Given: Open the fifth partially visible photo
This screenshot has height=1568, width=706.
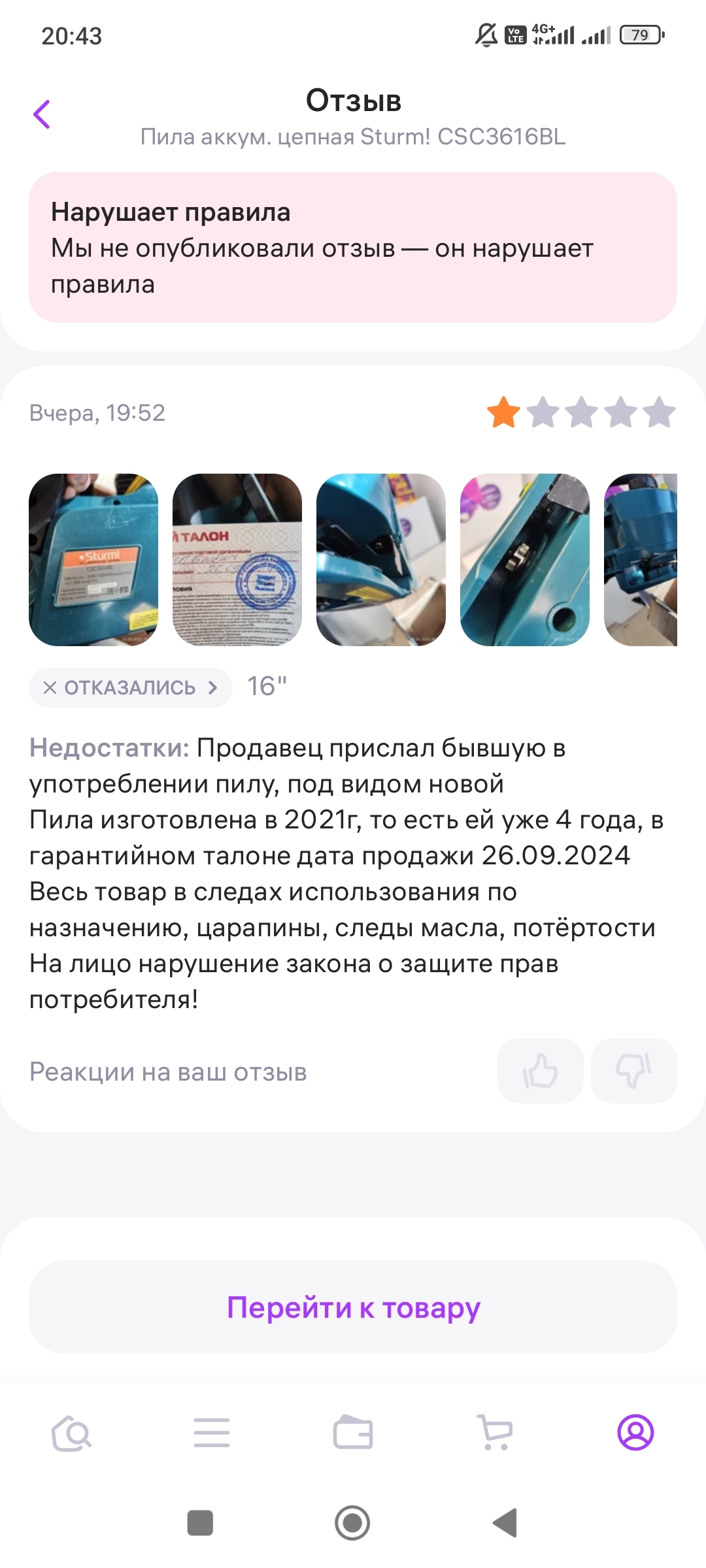Looking at the screenshot, I should click(641, 560).
